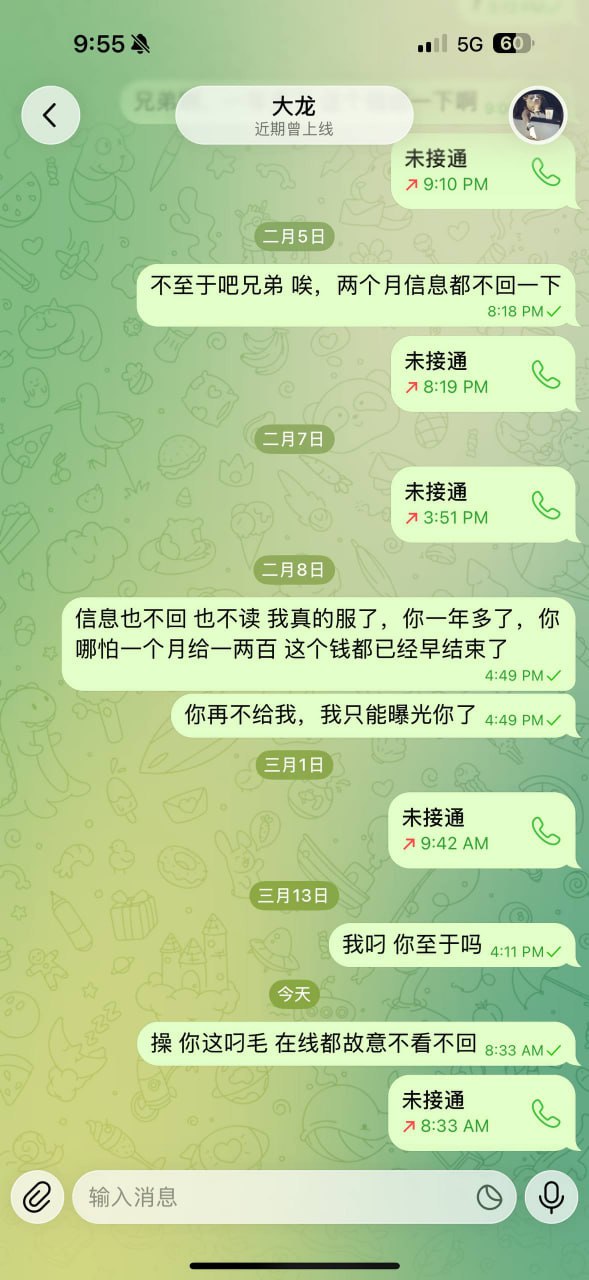
Task: Open the contact's avatar photo
Action: [x=538, y=115]
